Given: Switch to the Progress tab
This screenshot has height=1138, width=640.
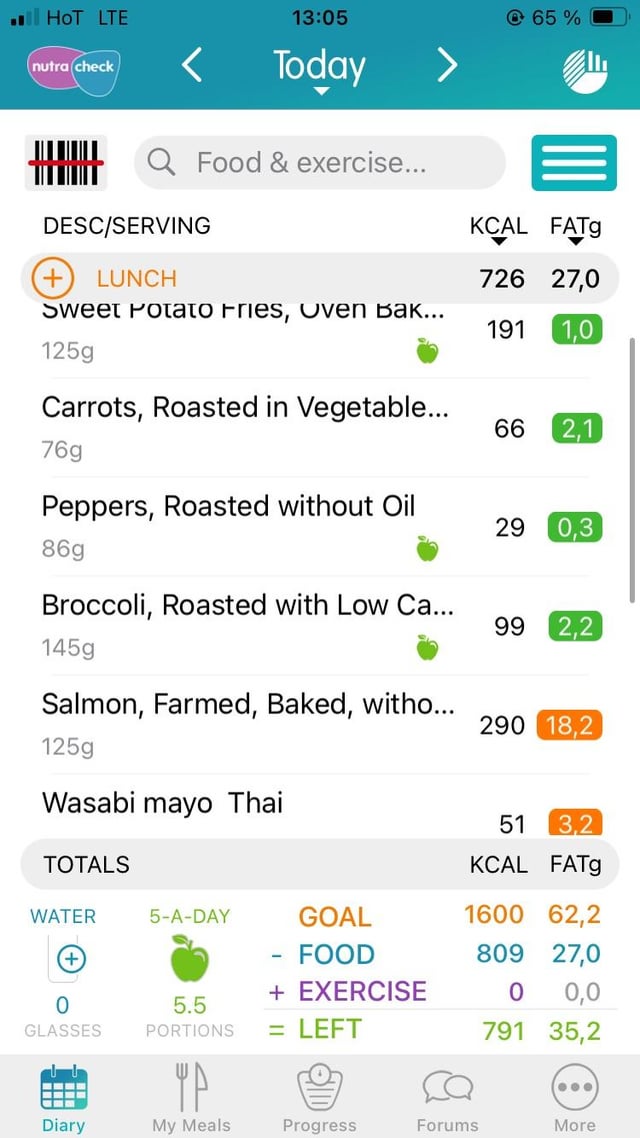Looking at the screenshot, I should point(319,1096).
